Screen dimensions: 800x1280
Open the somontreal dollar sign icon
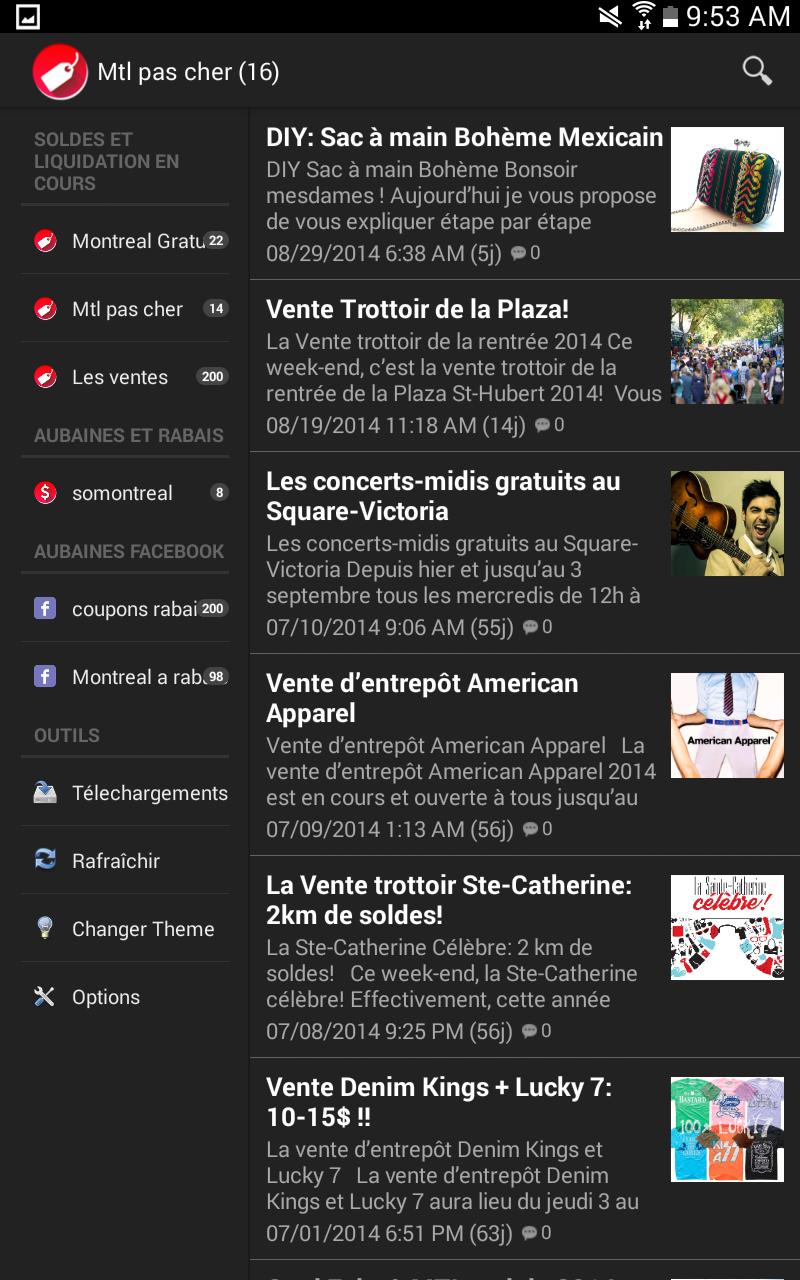pyautogui.click(x=46, y=492)
